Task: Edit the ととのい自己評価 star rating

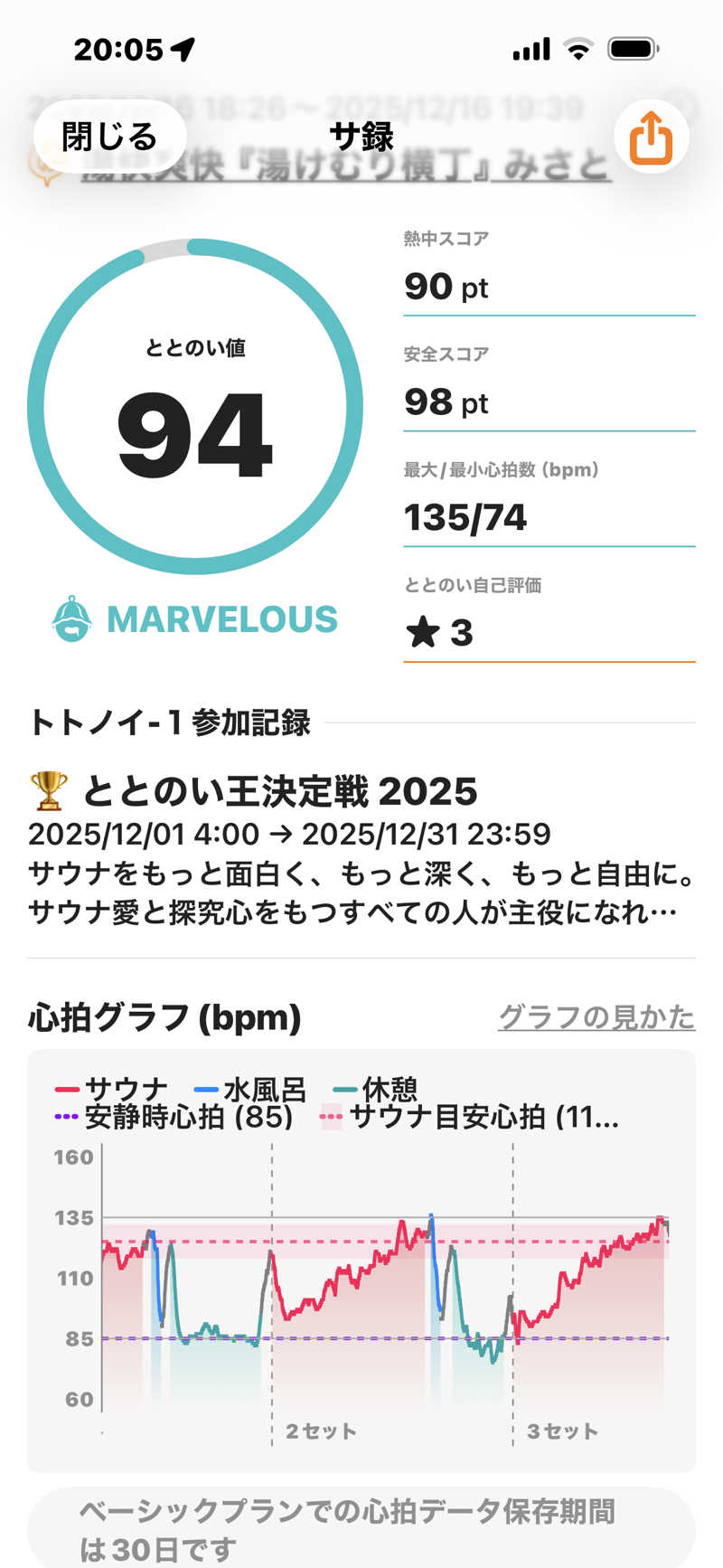Action: tap(548, 632)
